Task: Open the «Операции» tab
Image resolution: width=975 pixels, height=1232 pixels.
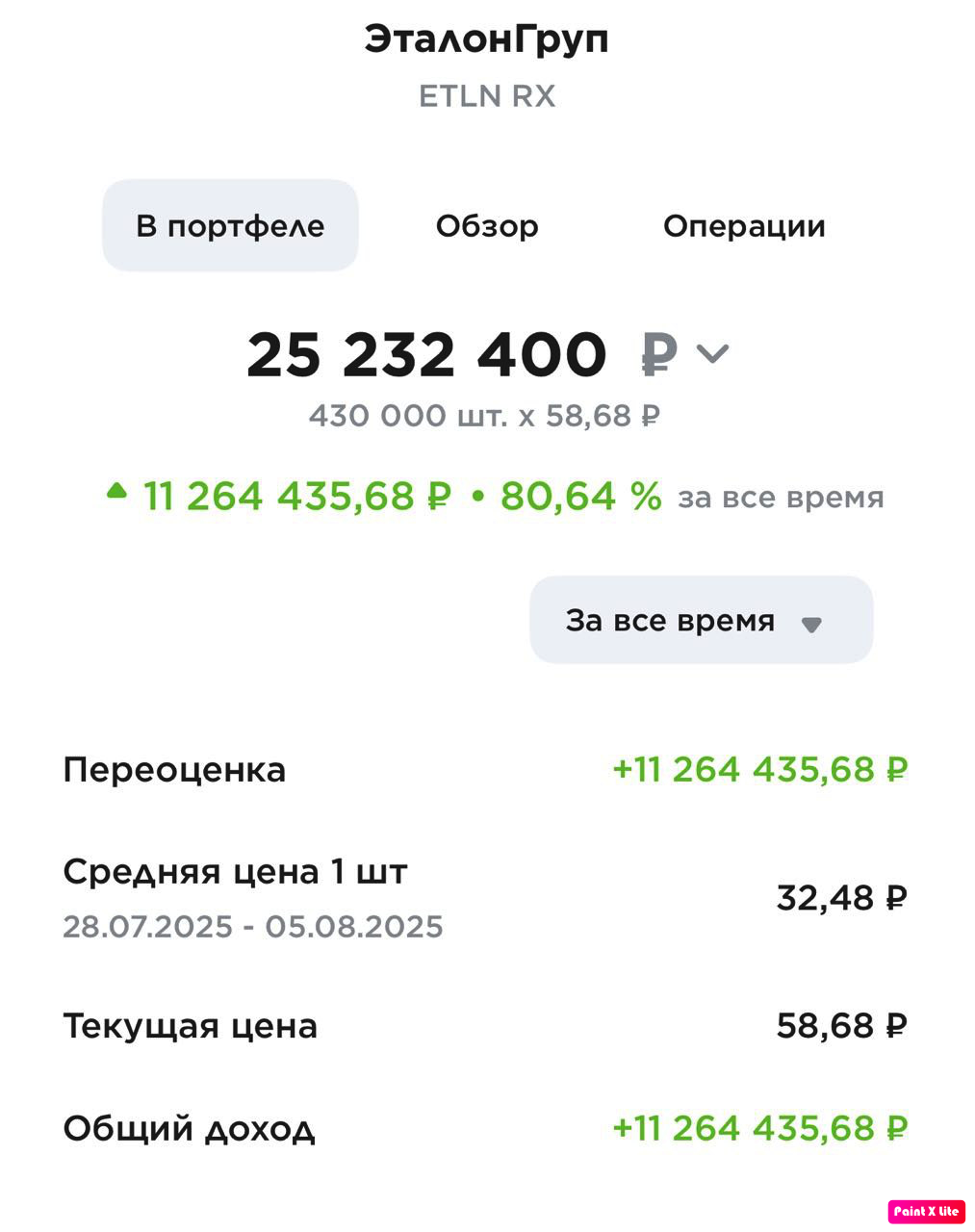Action: click(x=744, y=226)
